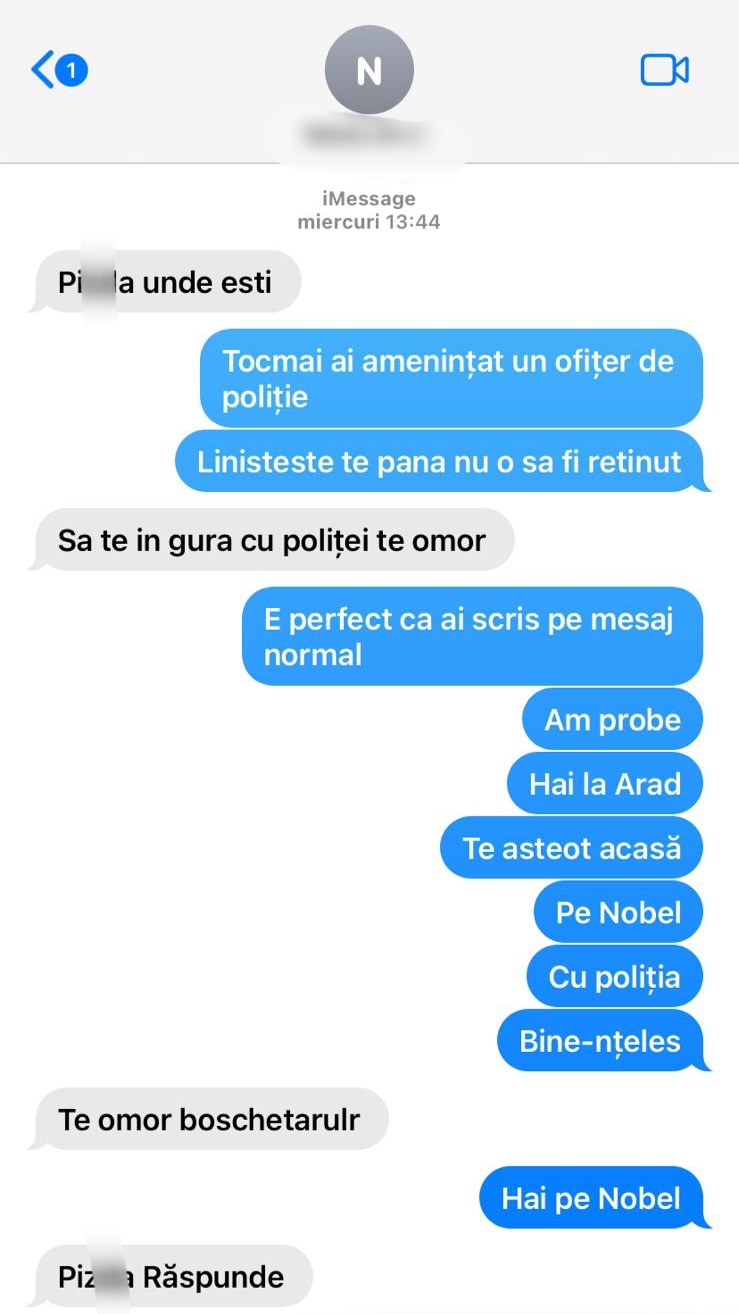Start a FaceTime video call

point(664,70)
